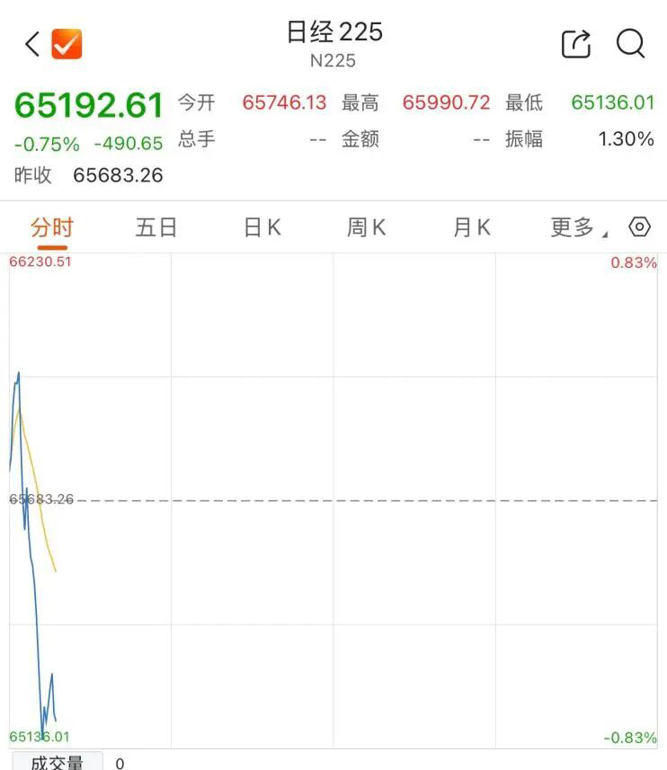
Task: Switch to the 五日 five-day chart
Action: [x=156, y=228]
